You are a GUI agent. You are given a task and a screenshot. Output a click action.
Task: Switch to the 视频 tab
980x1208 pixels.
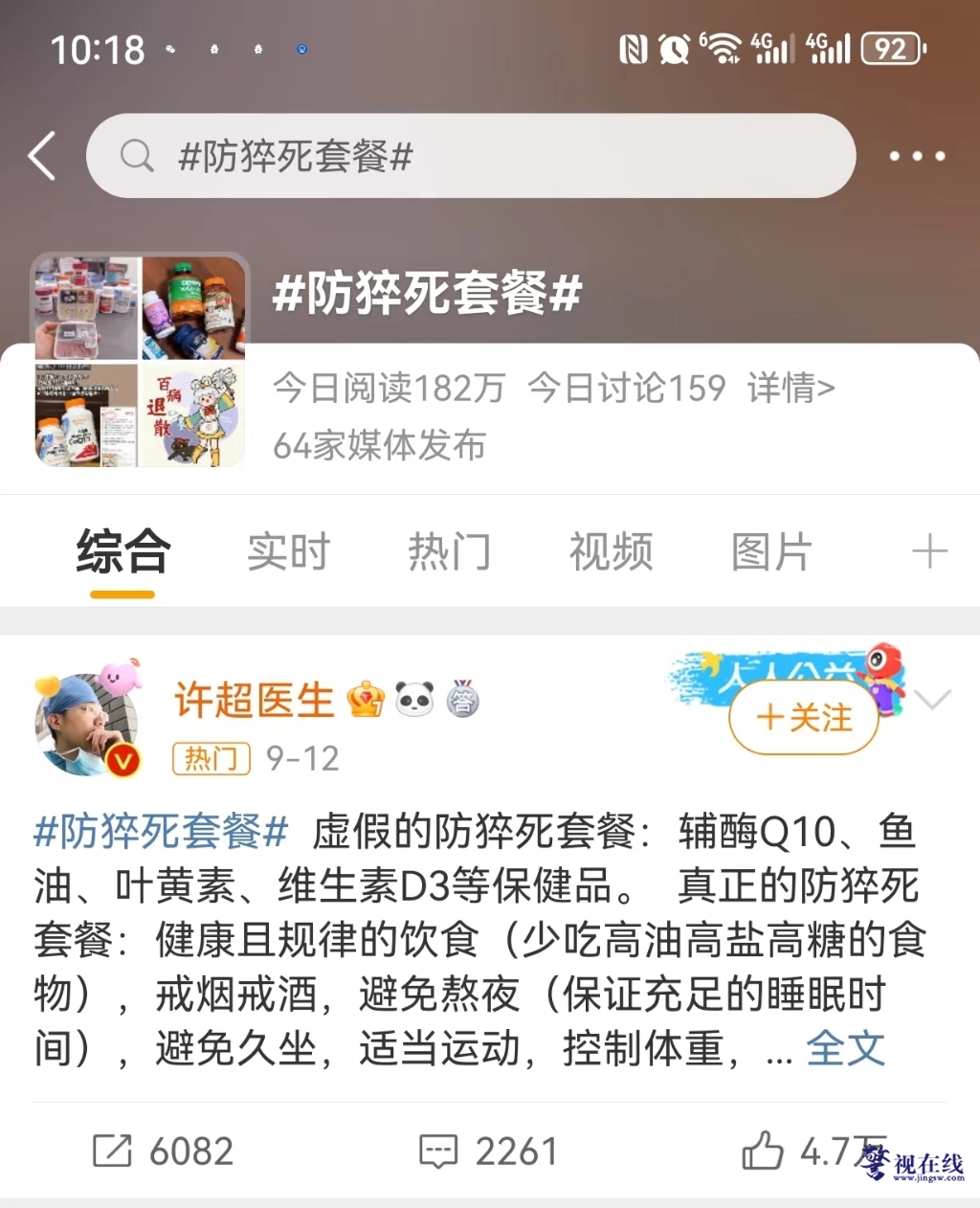pos(611,552)
